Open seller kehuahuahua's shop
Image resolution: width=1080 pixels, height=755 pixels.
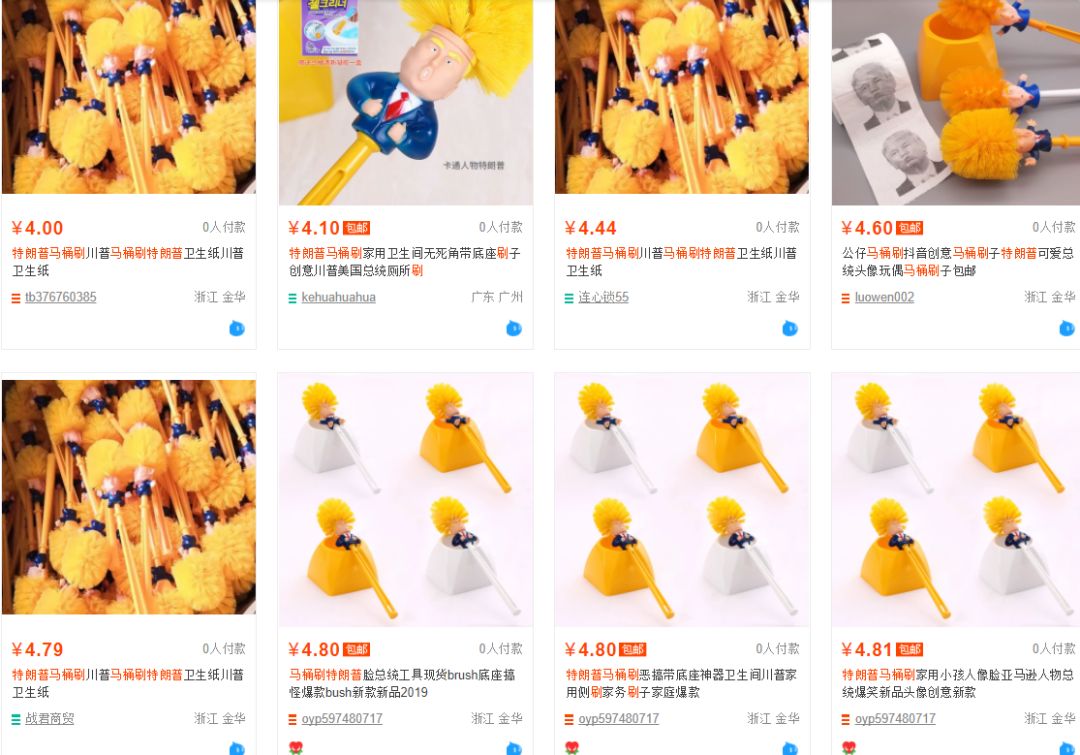(x=338, y=297)
